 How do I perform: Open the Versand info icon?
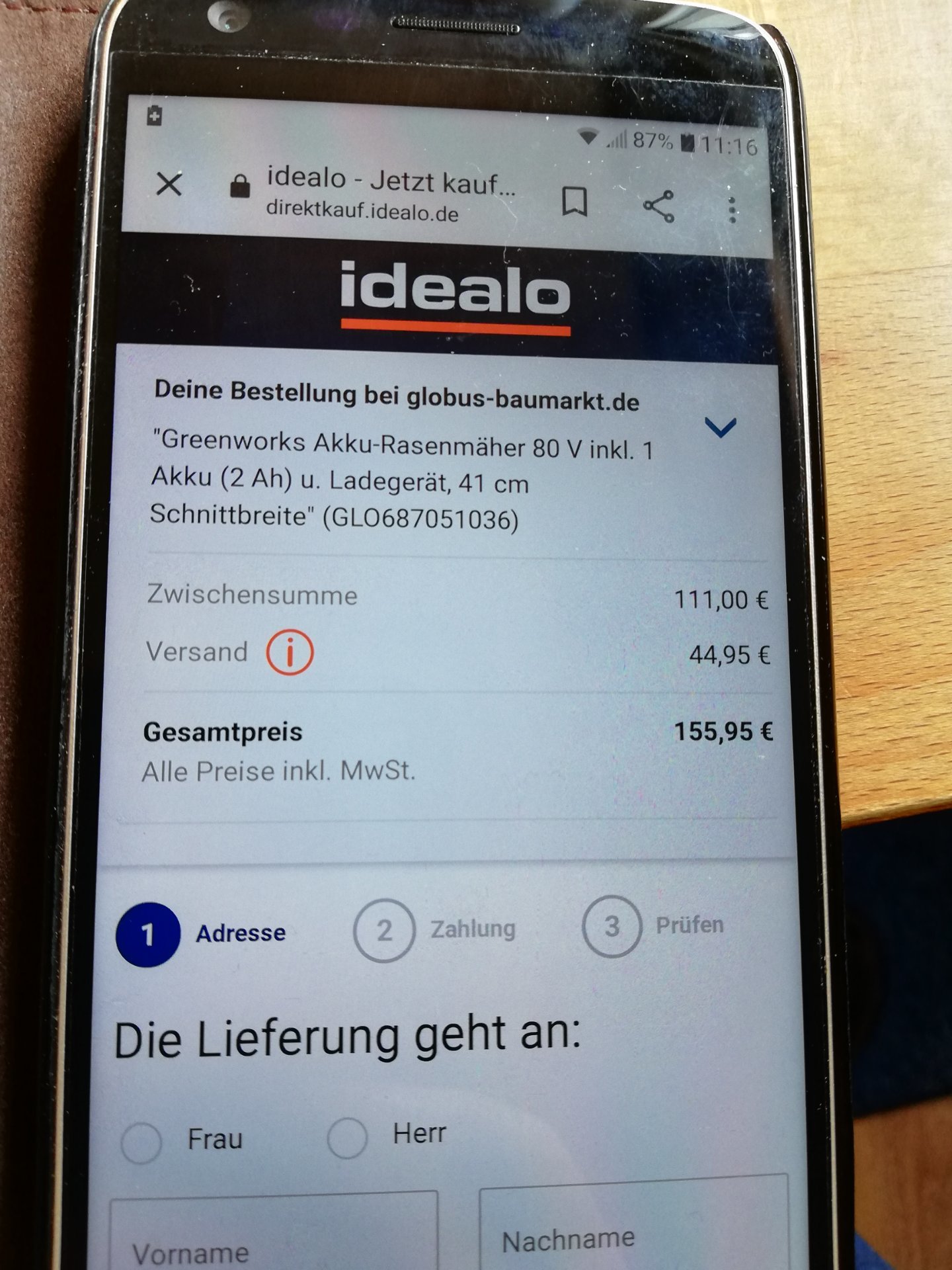(290, 653)
